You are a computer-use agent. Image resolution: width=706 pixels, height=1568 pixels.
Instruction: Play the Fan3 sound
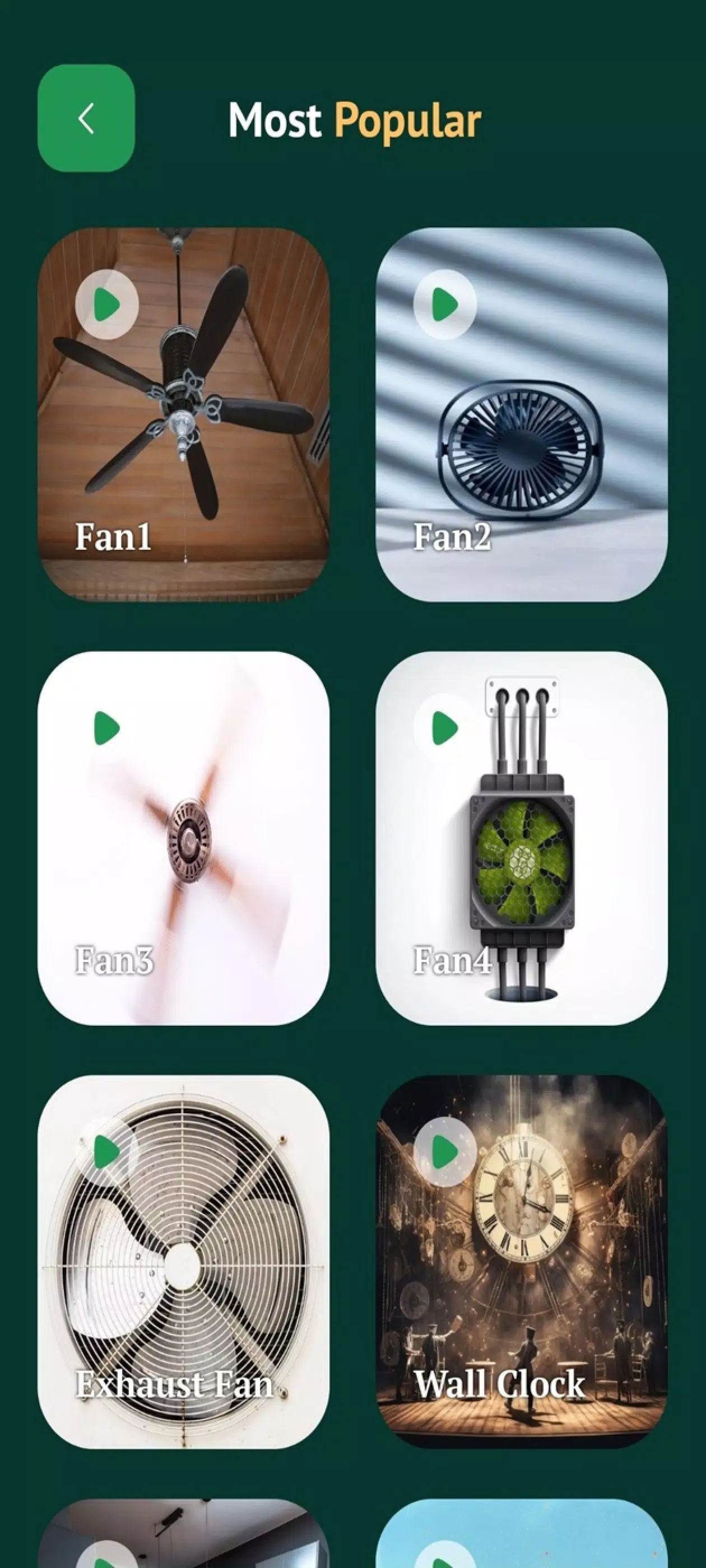click(x=107, y=728)
